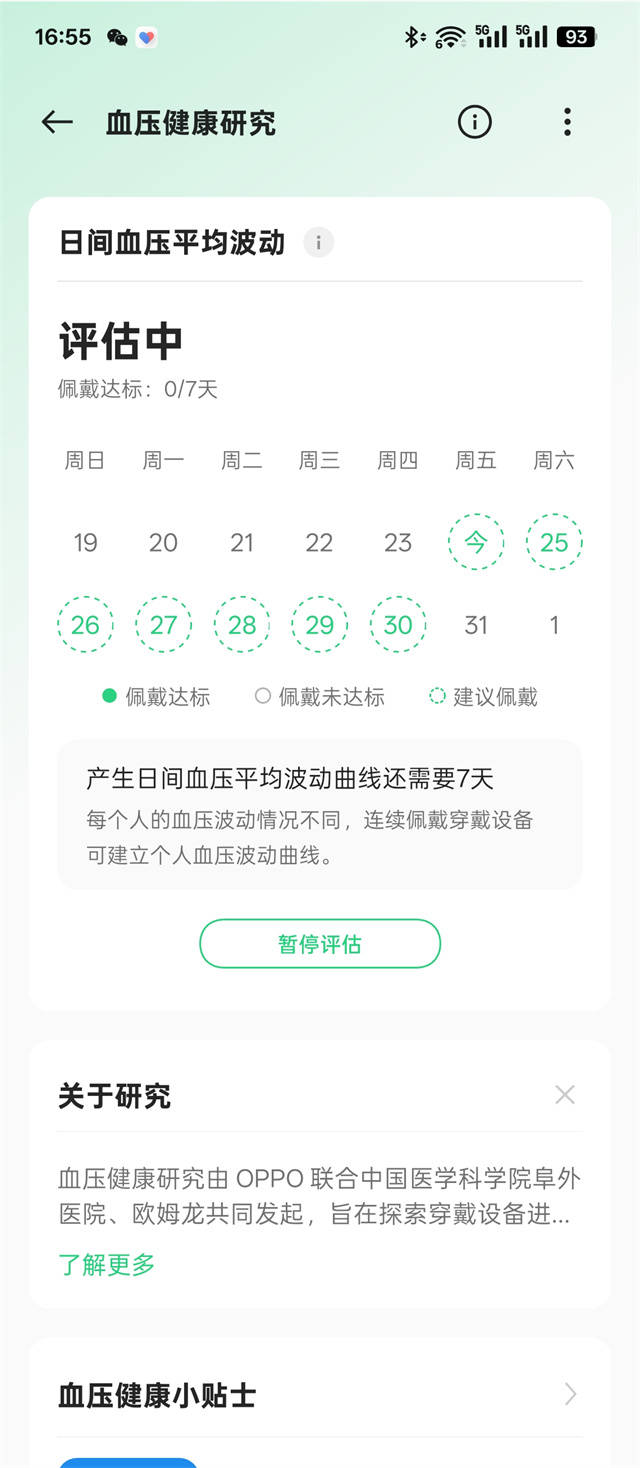Select date 28 on the calendar
640x1468 pixels.
tap(242, 625)
